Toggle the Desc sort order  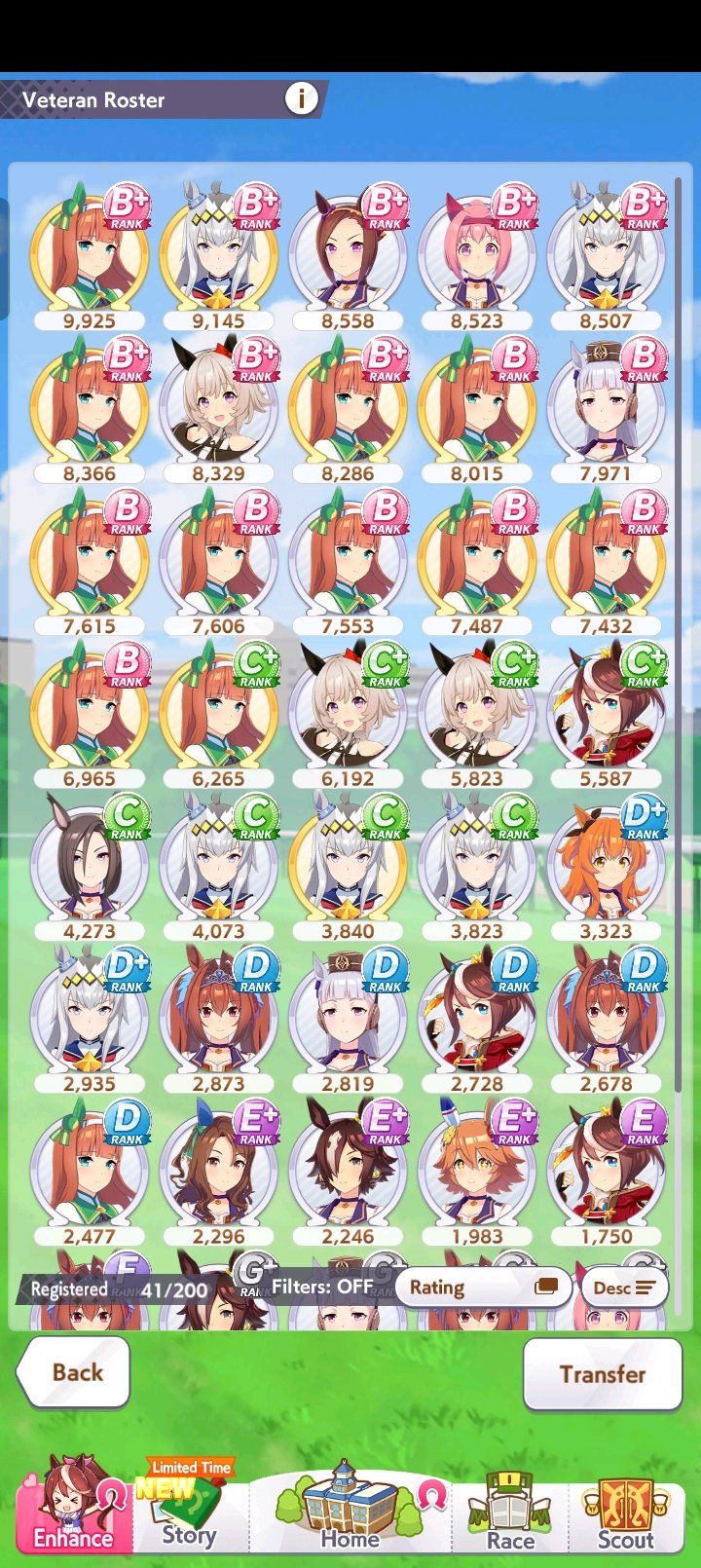[x=623, y=1288]
